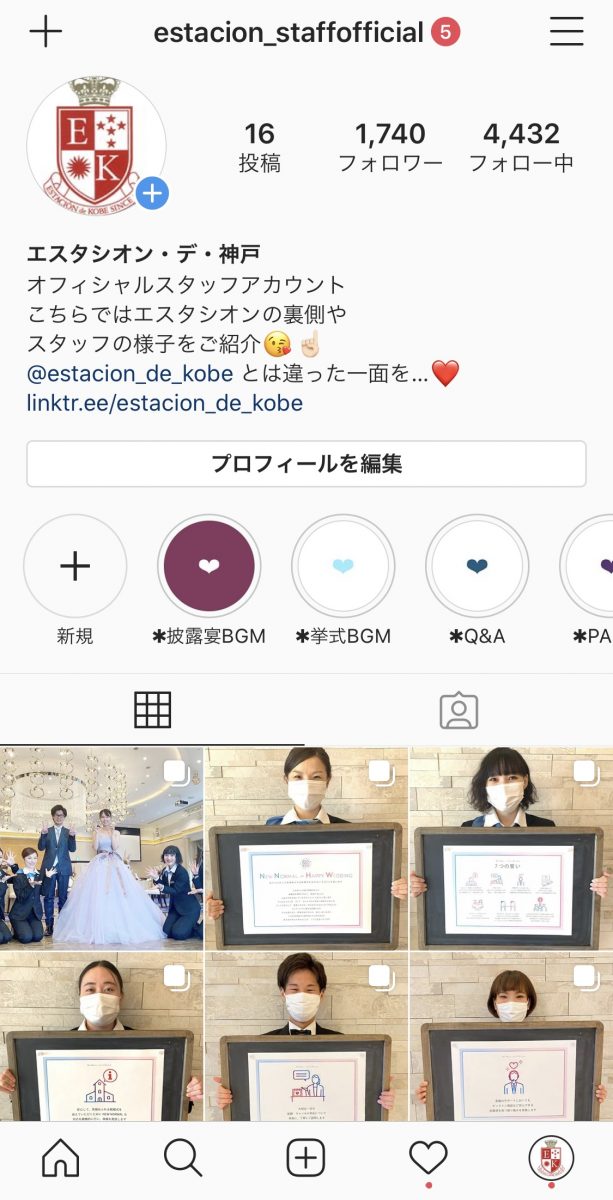Add a 新規 story highlight

[x=75, y=567]
